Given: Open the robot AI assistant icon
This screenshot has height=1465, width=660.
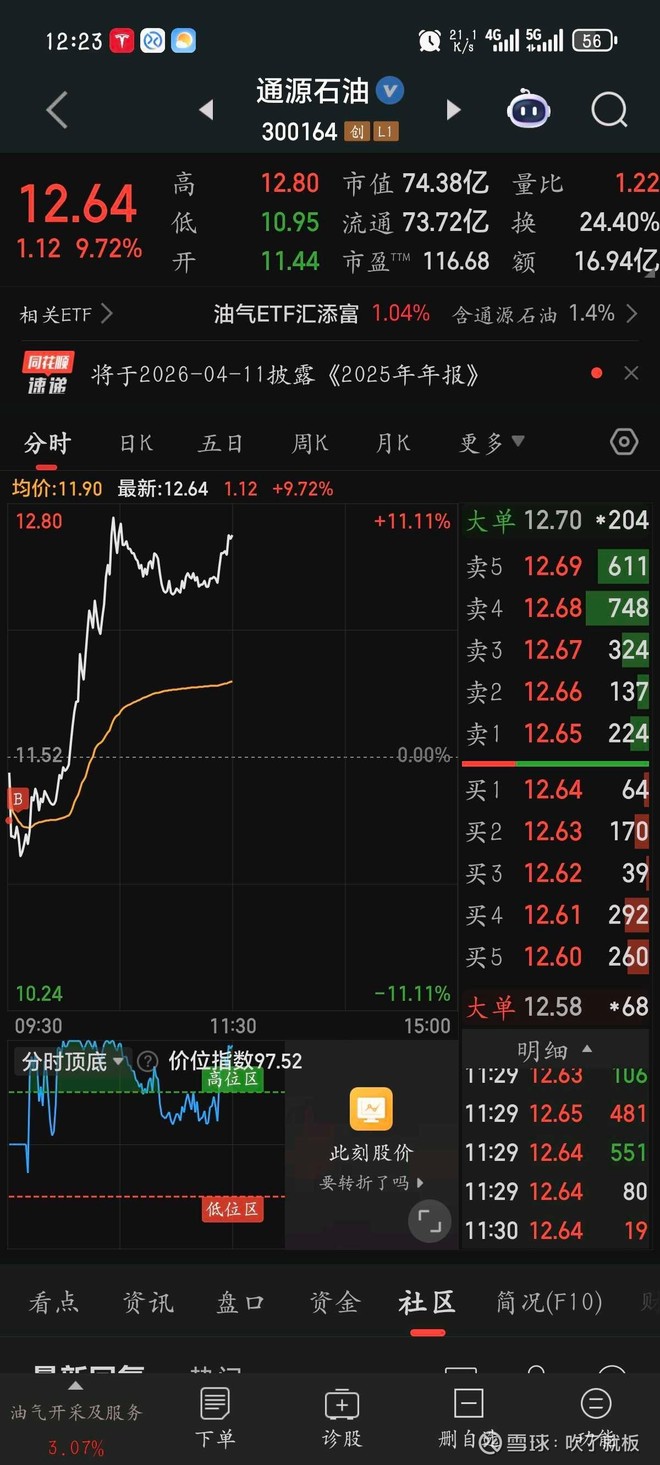Looking at the screenshot, I should 529,109.
